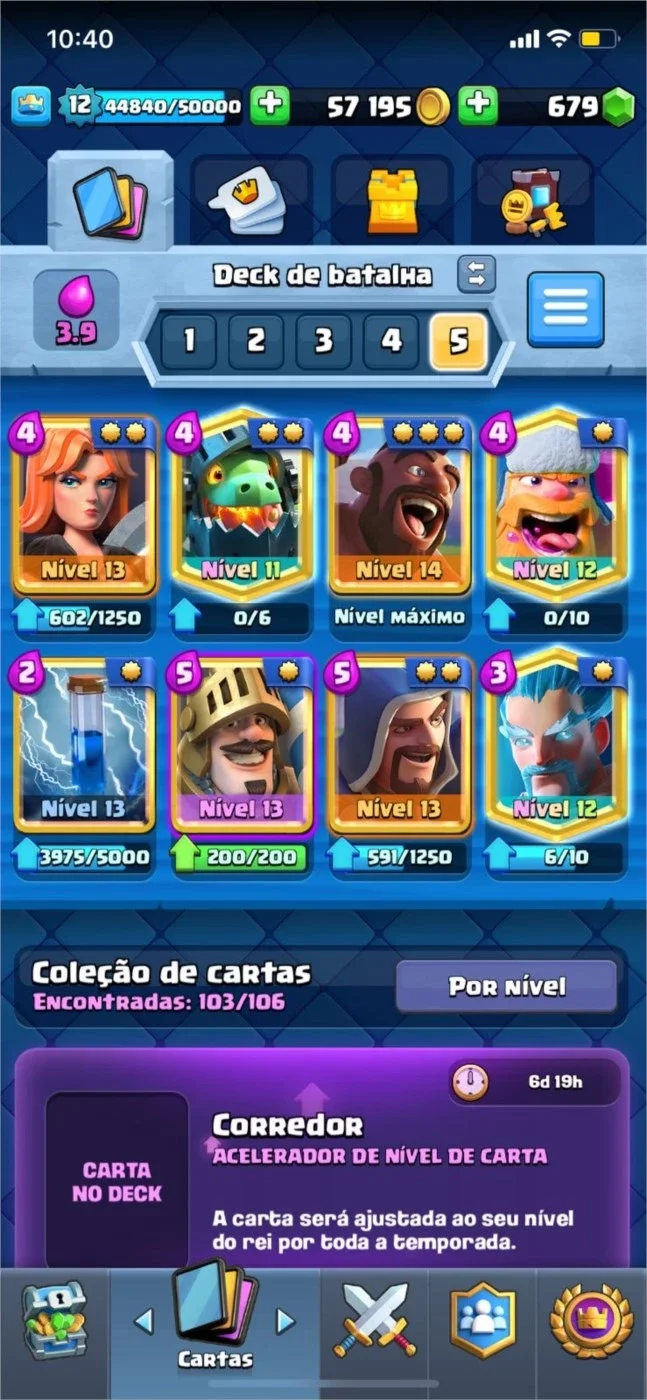Tap the Prince card ready at 200/200
Image resolution: width=647 pixels, height=1400 pixels.
pos(242,766)
